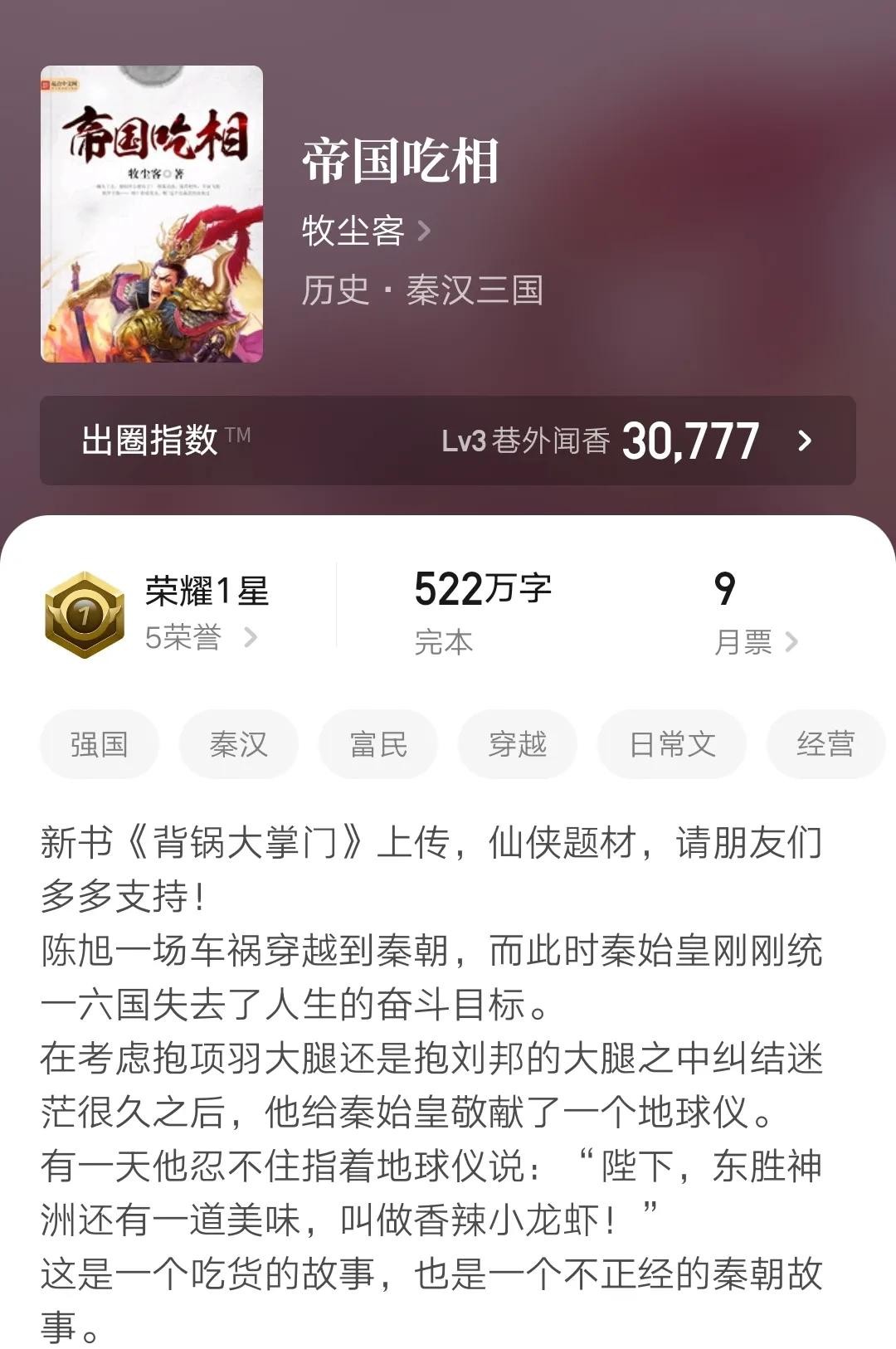Open the 历史·秦汉三国 category listing
This screenshot has width=896, height=1349.
pos(422,290)
